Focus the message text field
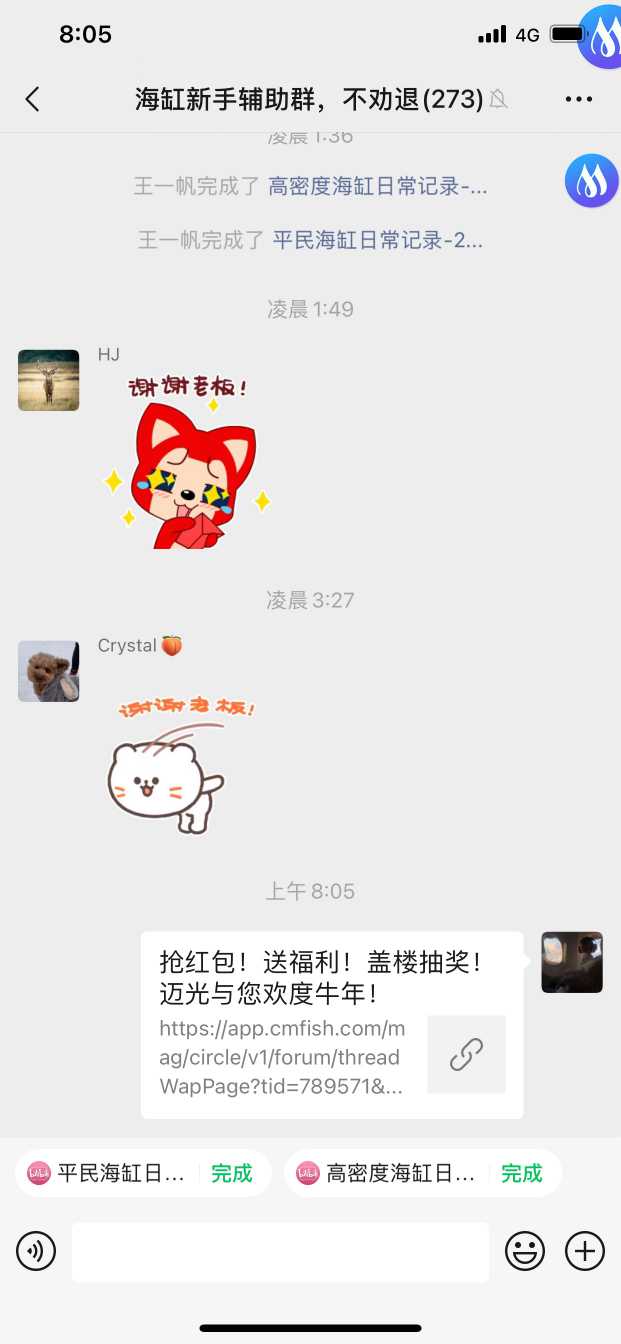The image size is (621, 1344). pos(280,1251)
